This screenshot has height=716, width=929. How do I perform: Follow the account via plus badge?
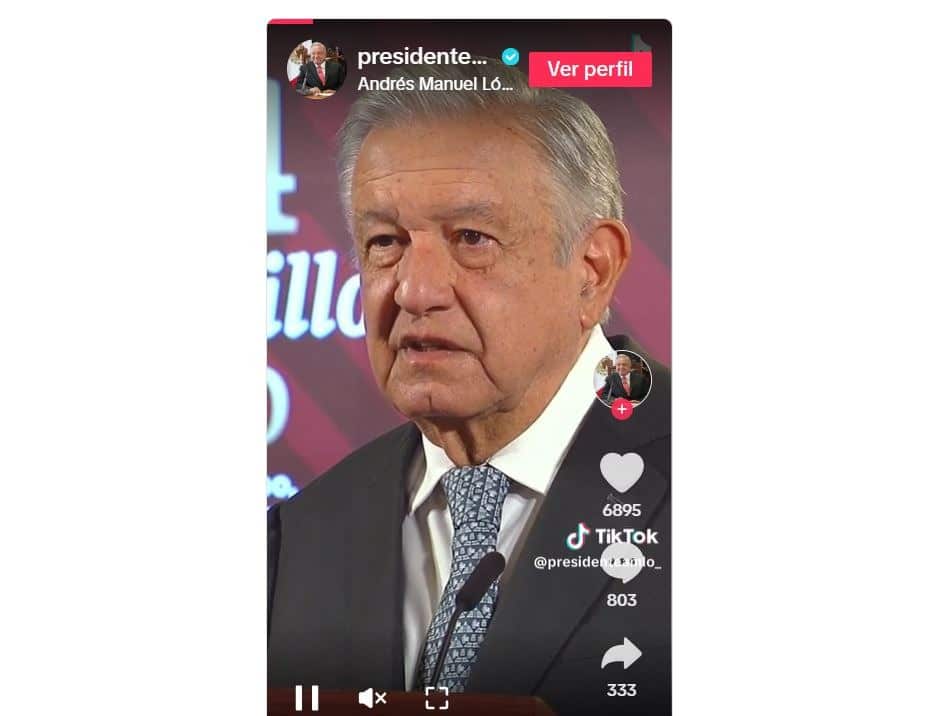click(x=622, y=409)
